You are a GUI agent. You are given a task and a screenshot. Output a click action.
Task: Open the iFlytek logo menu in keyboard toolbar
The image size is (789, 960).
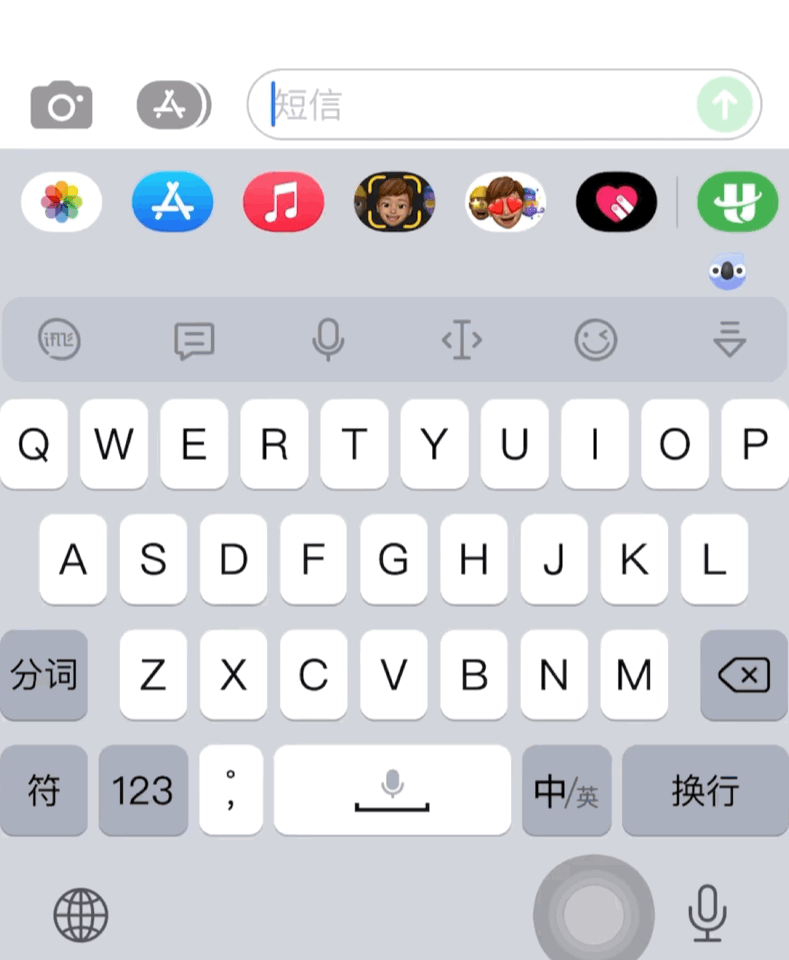(x=59, y=340)
